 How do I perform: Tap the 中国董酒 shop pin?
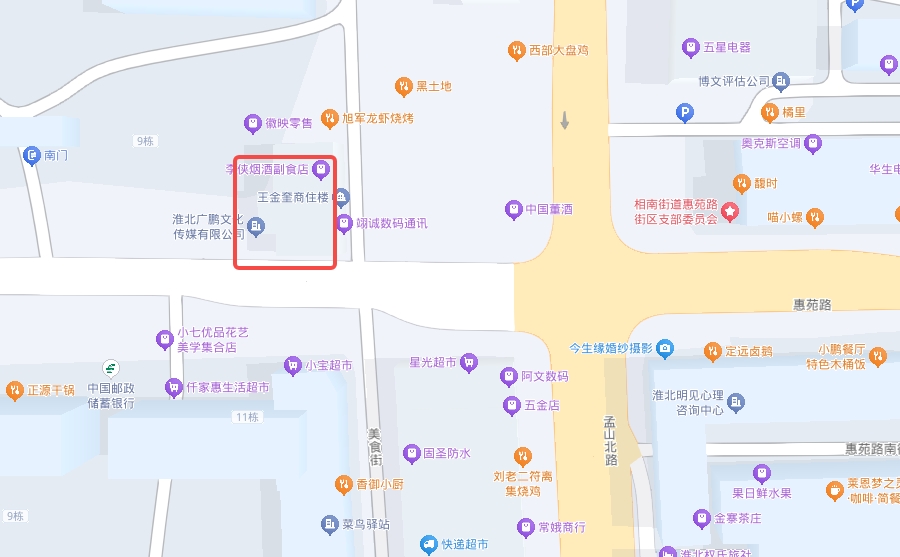point(513,209)
